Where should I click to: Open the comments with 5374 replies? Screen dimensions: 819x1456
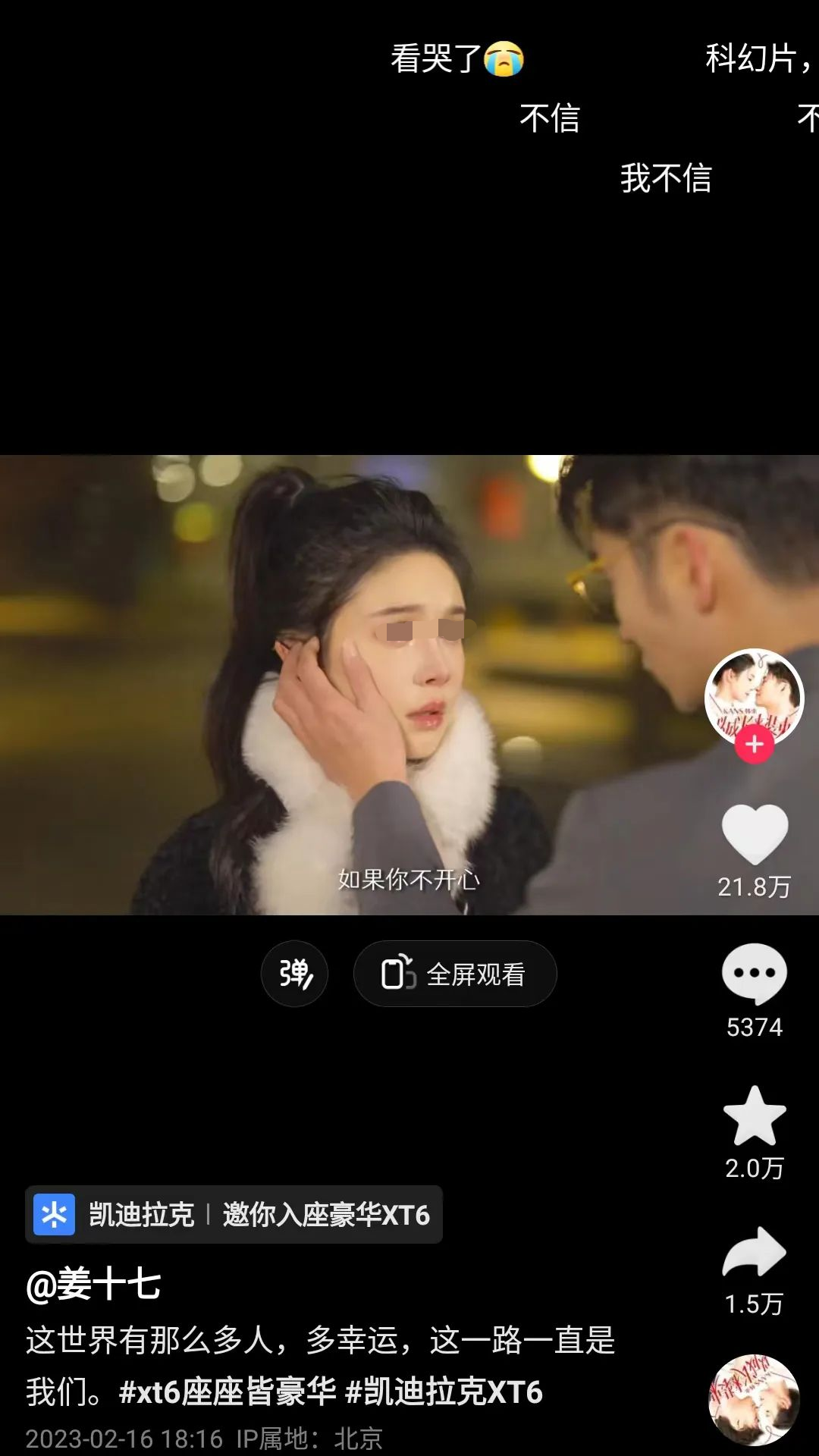755,974
